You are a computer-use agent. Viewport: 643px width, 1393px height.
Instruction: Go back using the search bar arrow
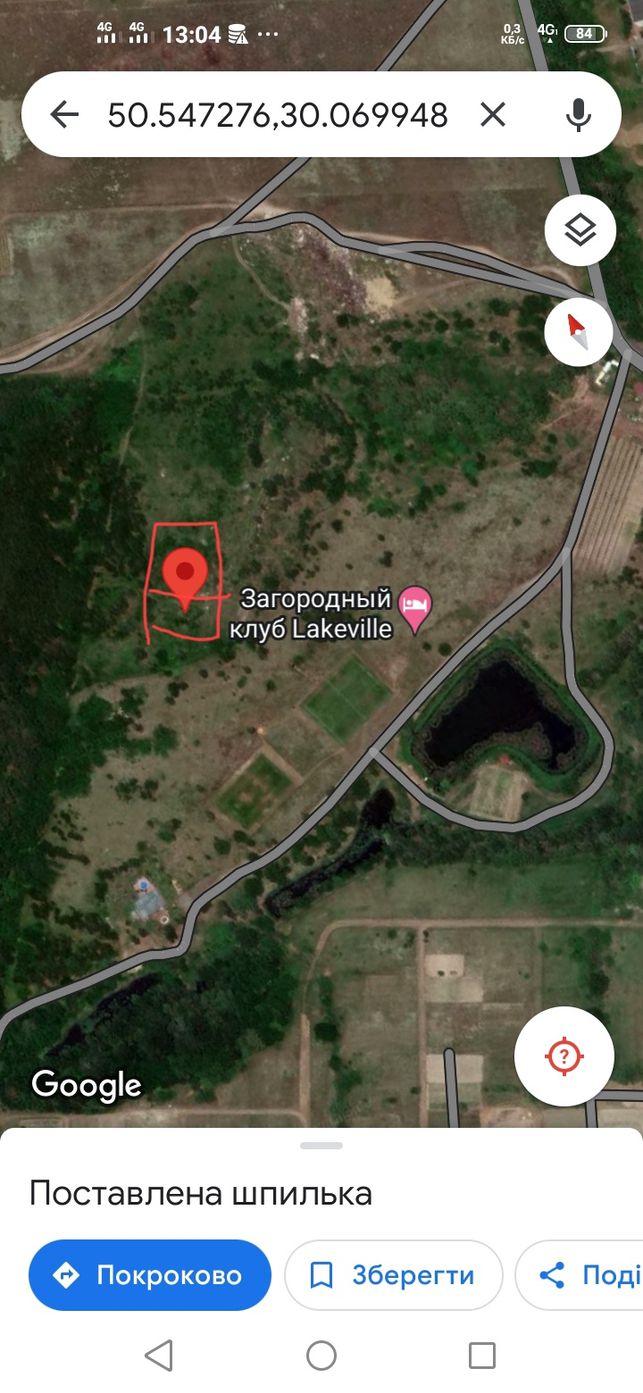[64, 115]
